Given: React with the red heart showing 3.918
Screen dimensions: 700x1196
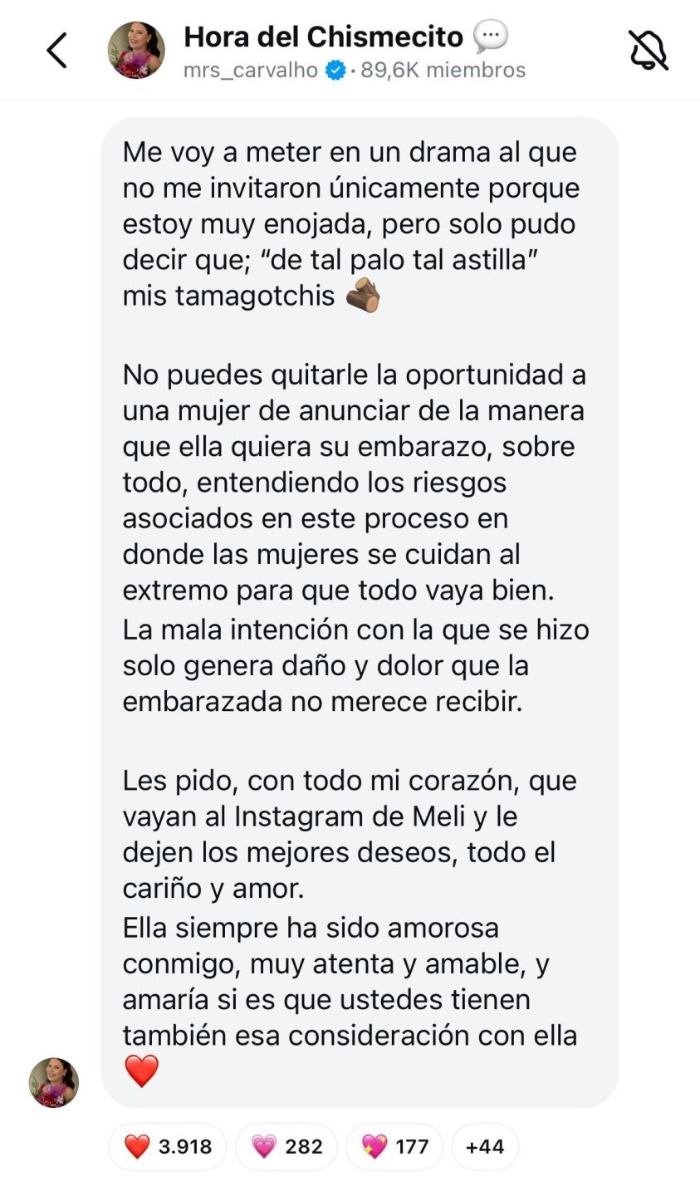Looking at the screenshot, I should [x=168, y=1147].
